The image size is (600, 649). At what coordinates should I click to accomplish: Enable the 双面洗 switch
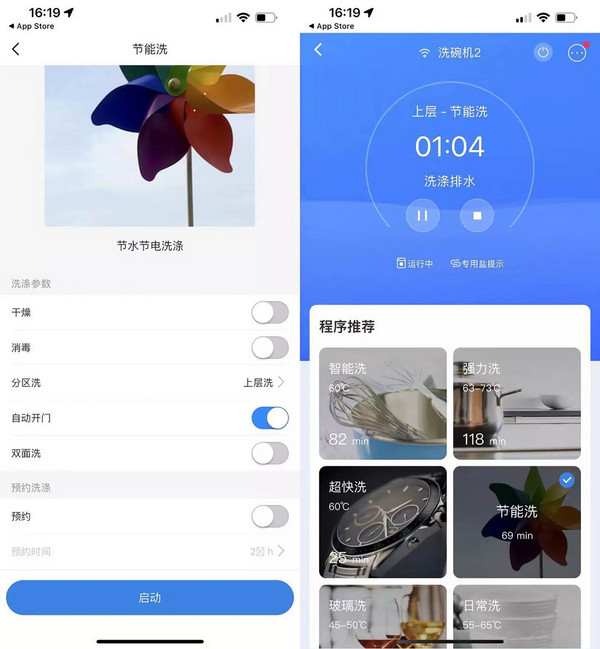coord(269,453)
